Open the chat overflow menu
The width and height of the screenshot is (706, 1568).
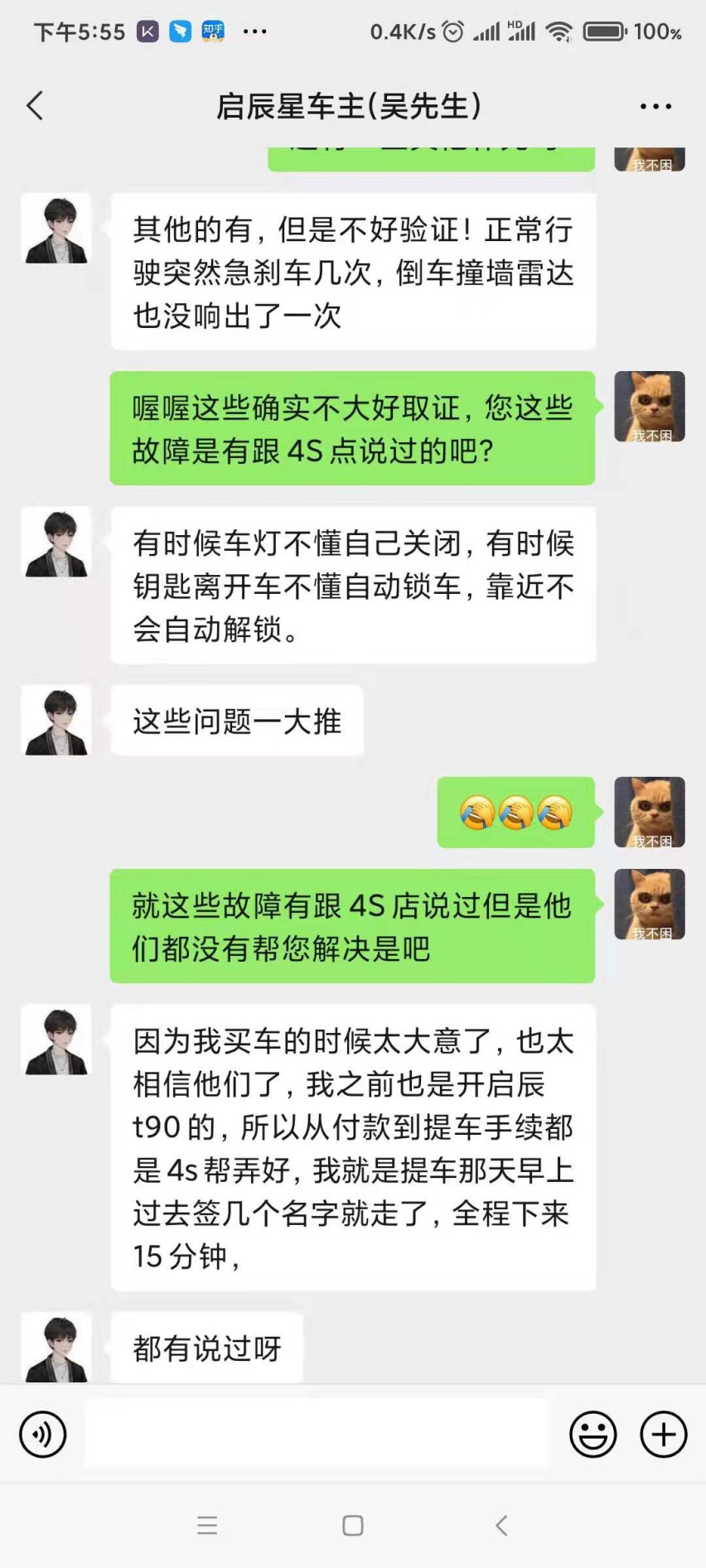click(655, 106)
